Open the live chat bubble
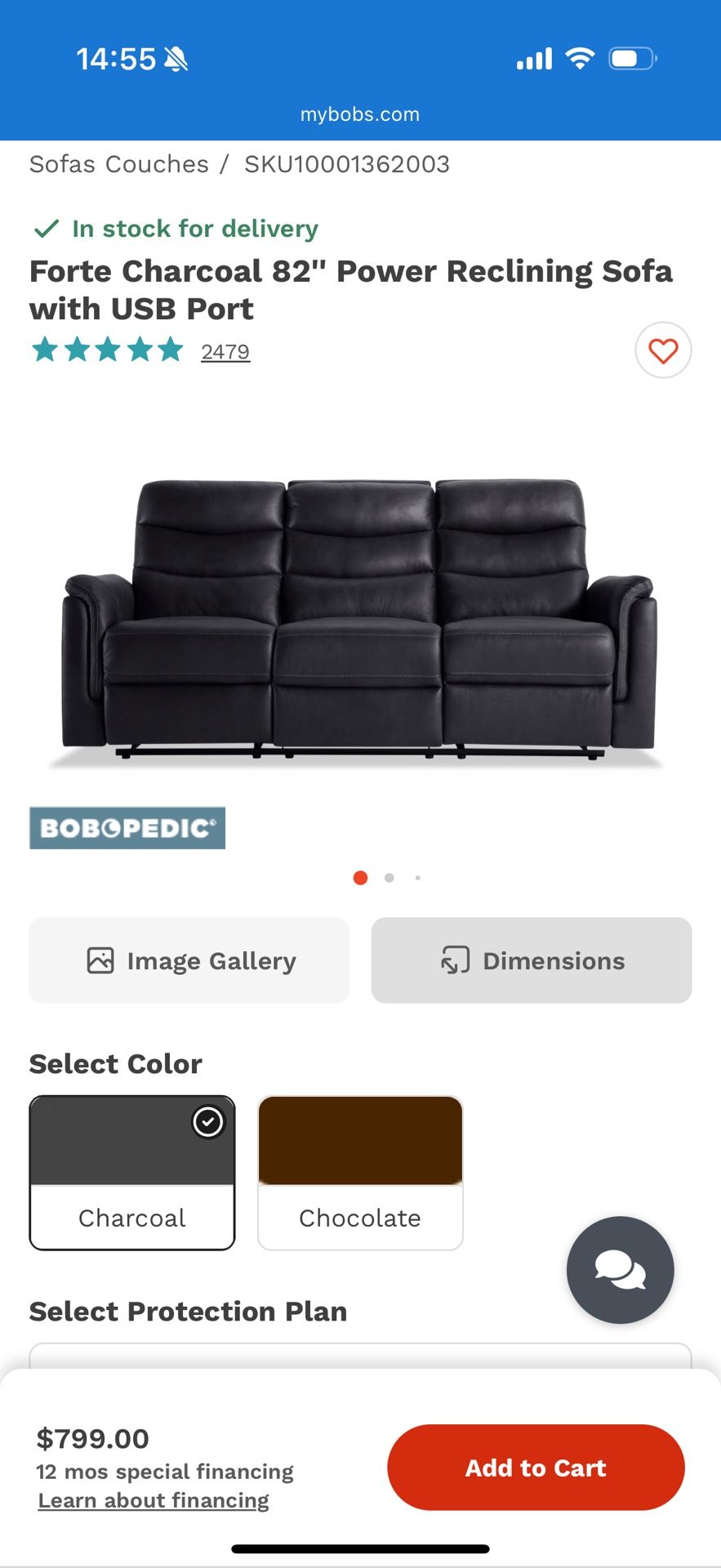 (620, 1270)
